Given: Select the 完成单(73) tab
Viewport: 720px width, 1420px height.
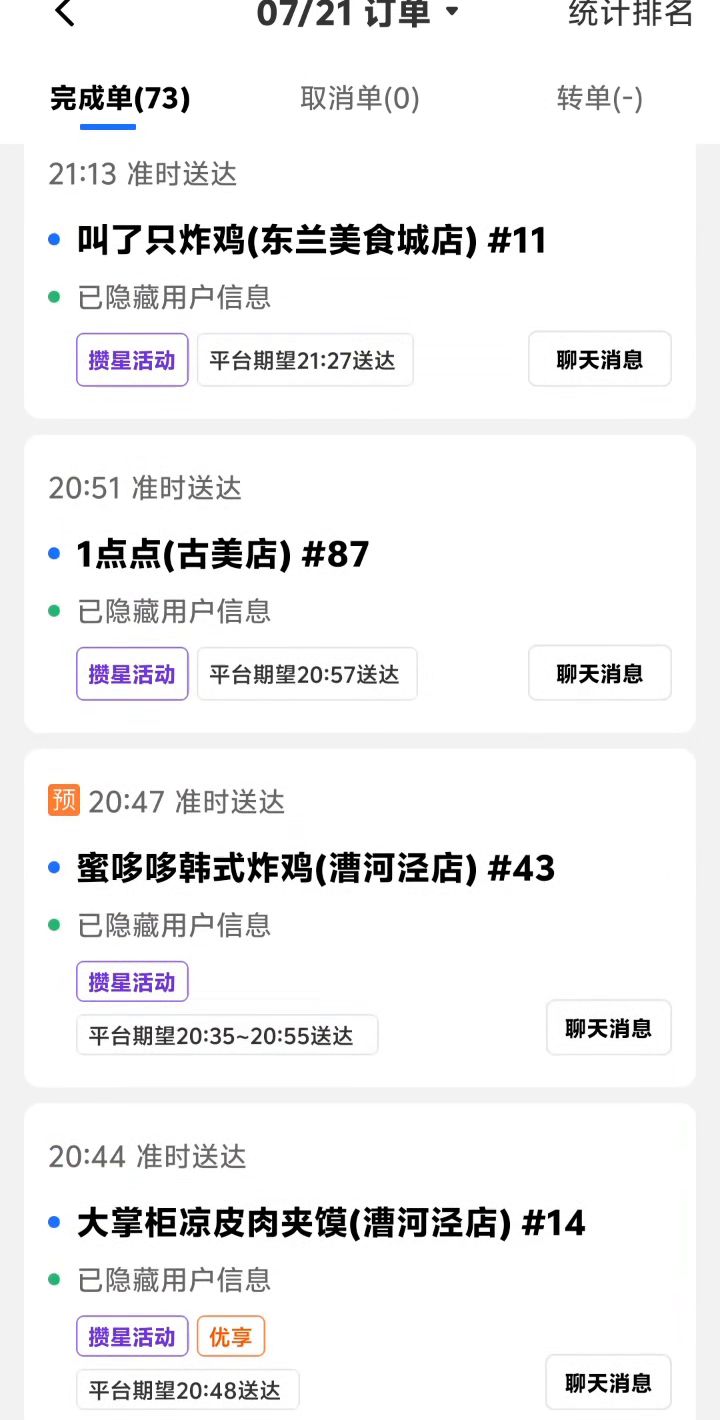Looking at the screenshot, I should pos(120,98).
